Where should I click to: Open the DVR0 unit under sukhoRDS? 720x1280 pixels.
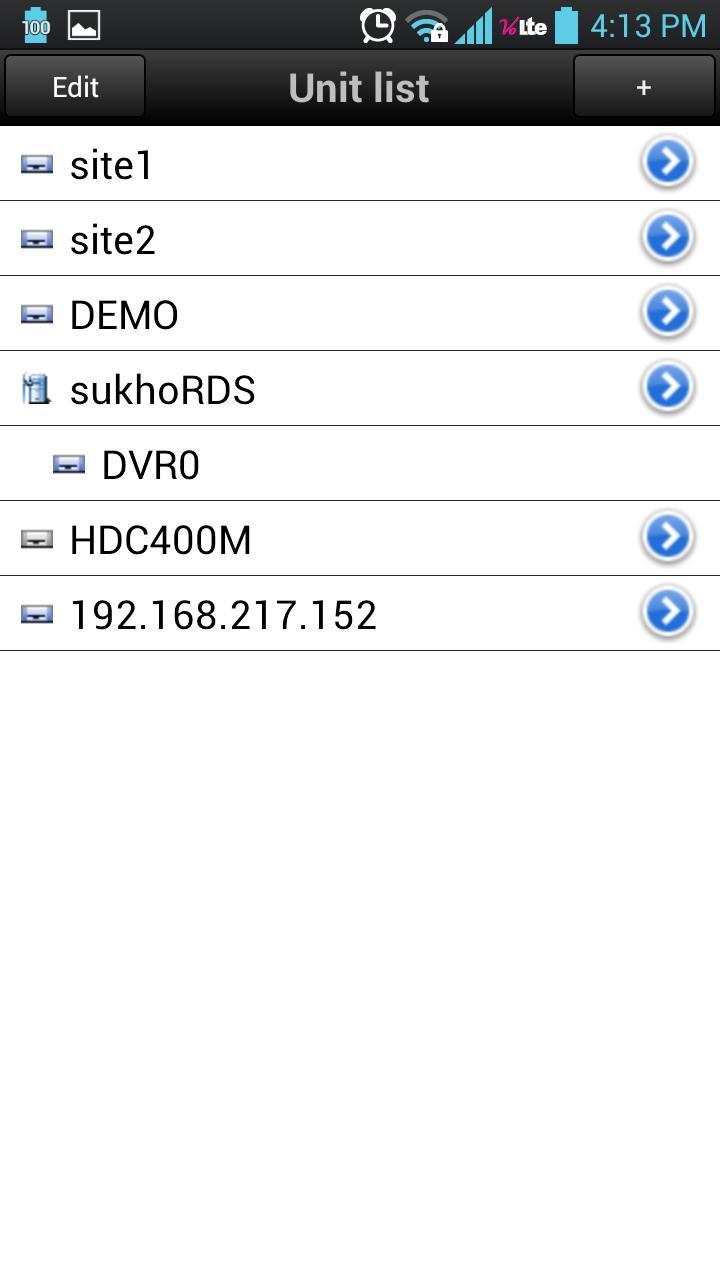pyautogui.click(x=300, y=463)
